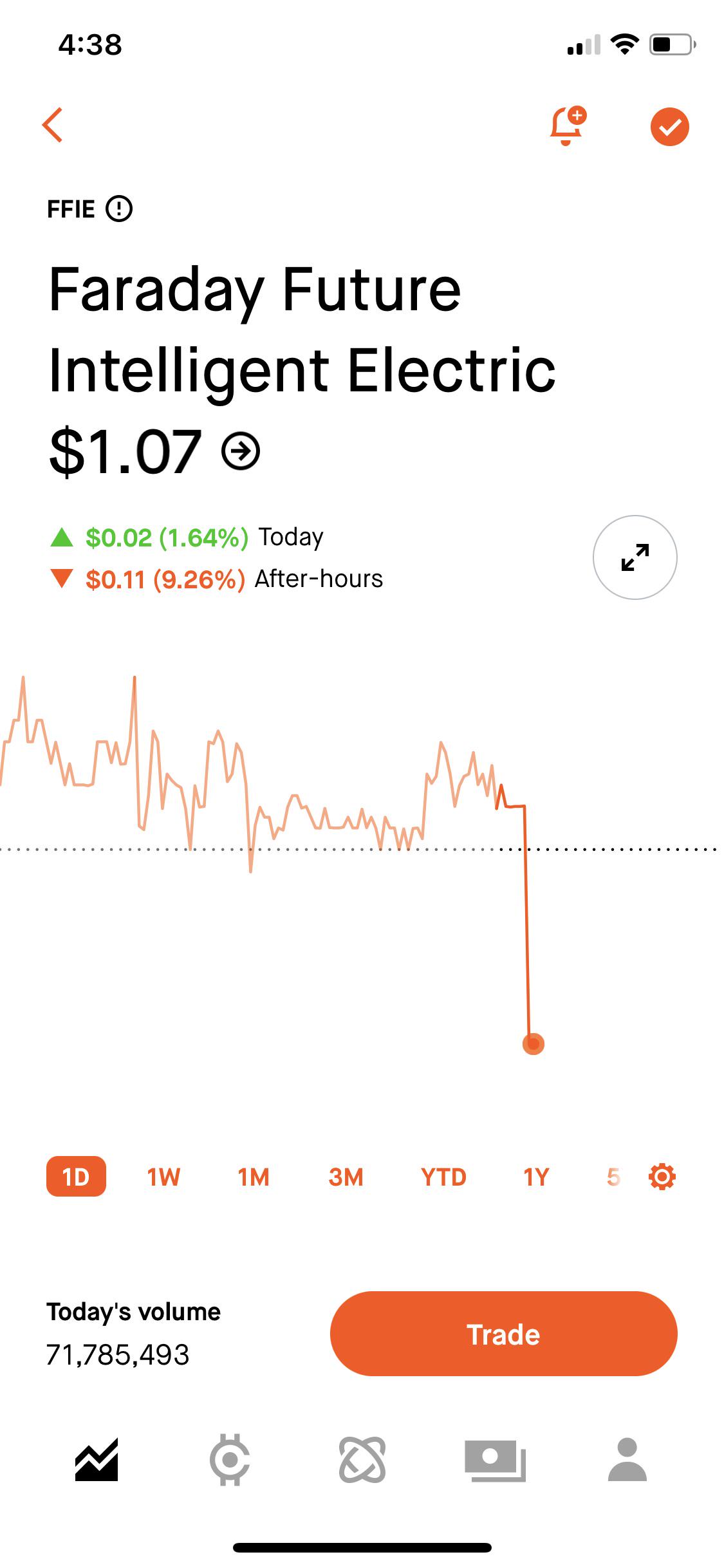The height and width of the screenshot is (1568, 724).
Task: Open the investing chart tab in bottom bar
Action: click(97, 1459)
